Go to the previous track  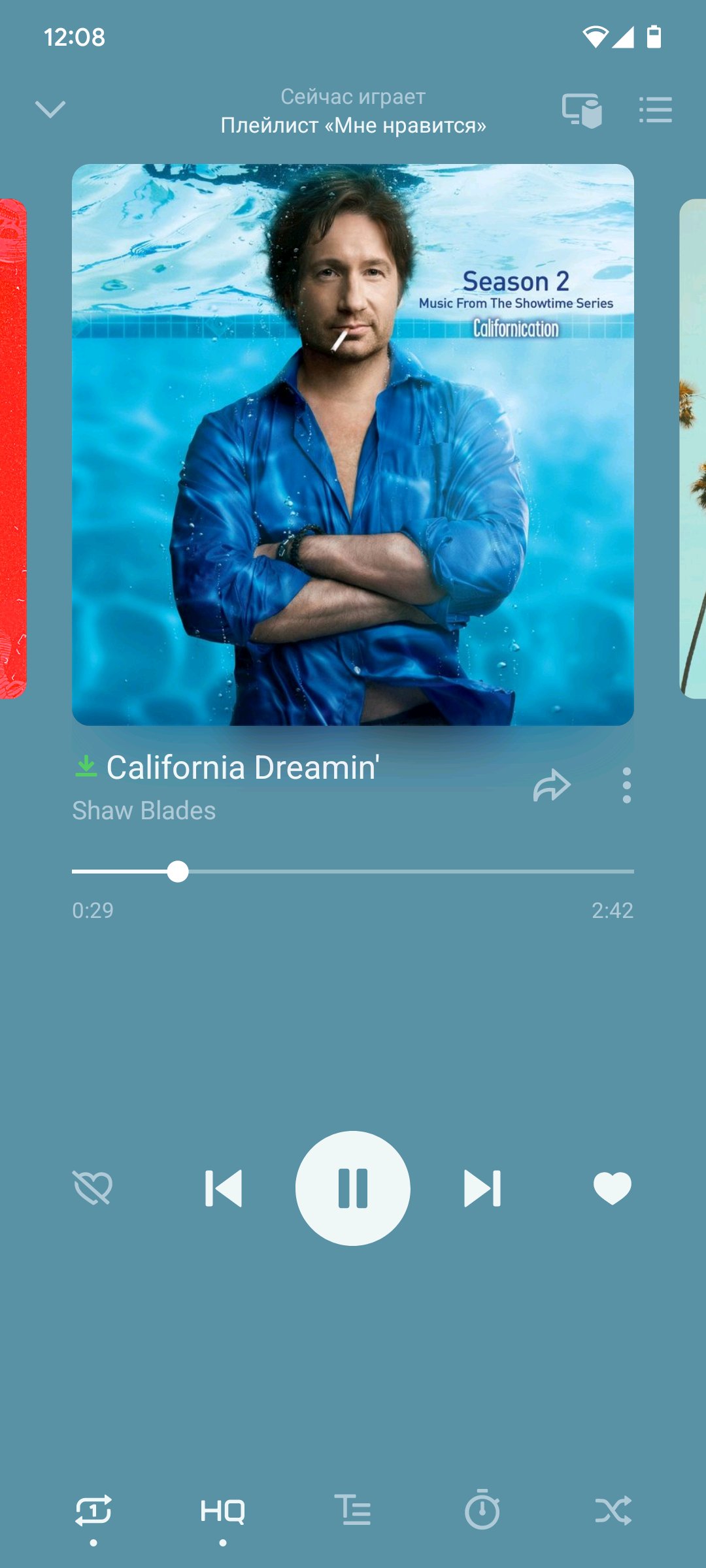pyautogui.click(x=224, y=1188)
